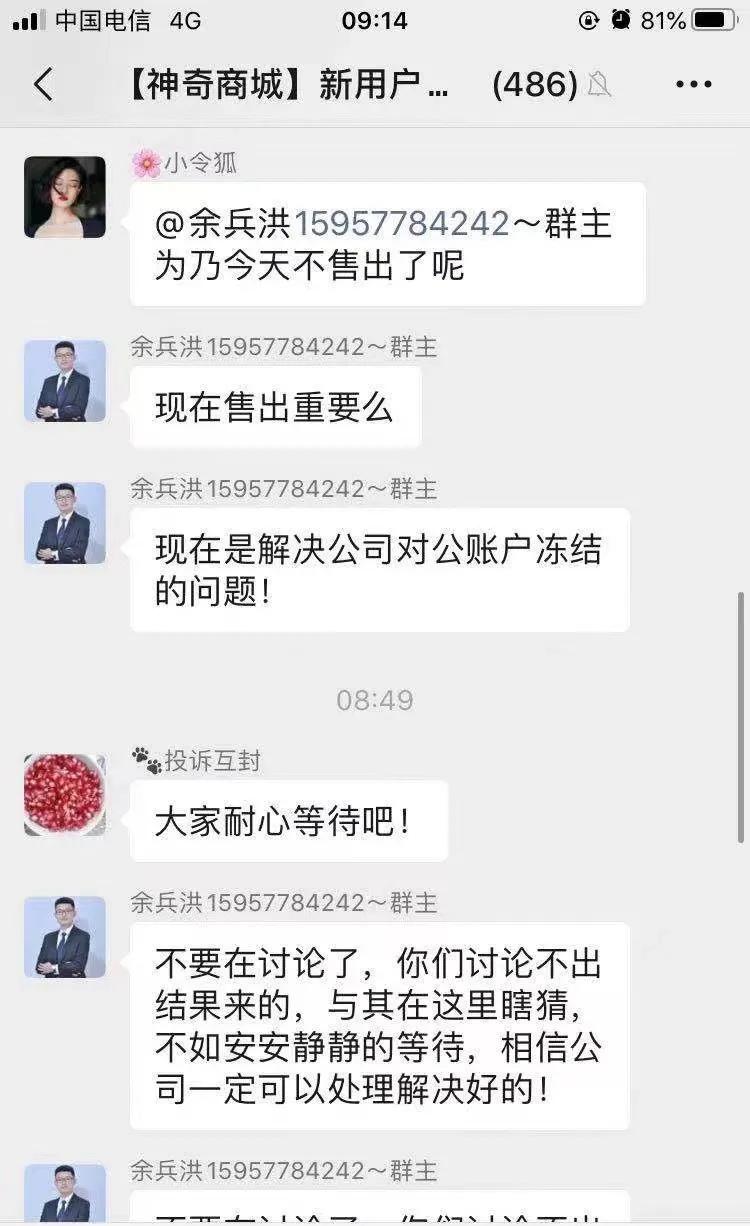The width and height of the screenshot is (750, 1226).
Task: Open the group chat overflow menu
Action: pyautogui.click(x=693, y=85)
